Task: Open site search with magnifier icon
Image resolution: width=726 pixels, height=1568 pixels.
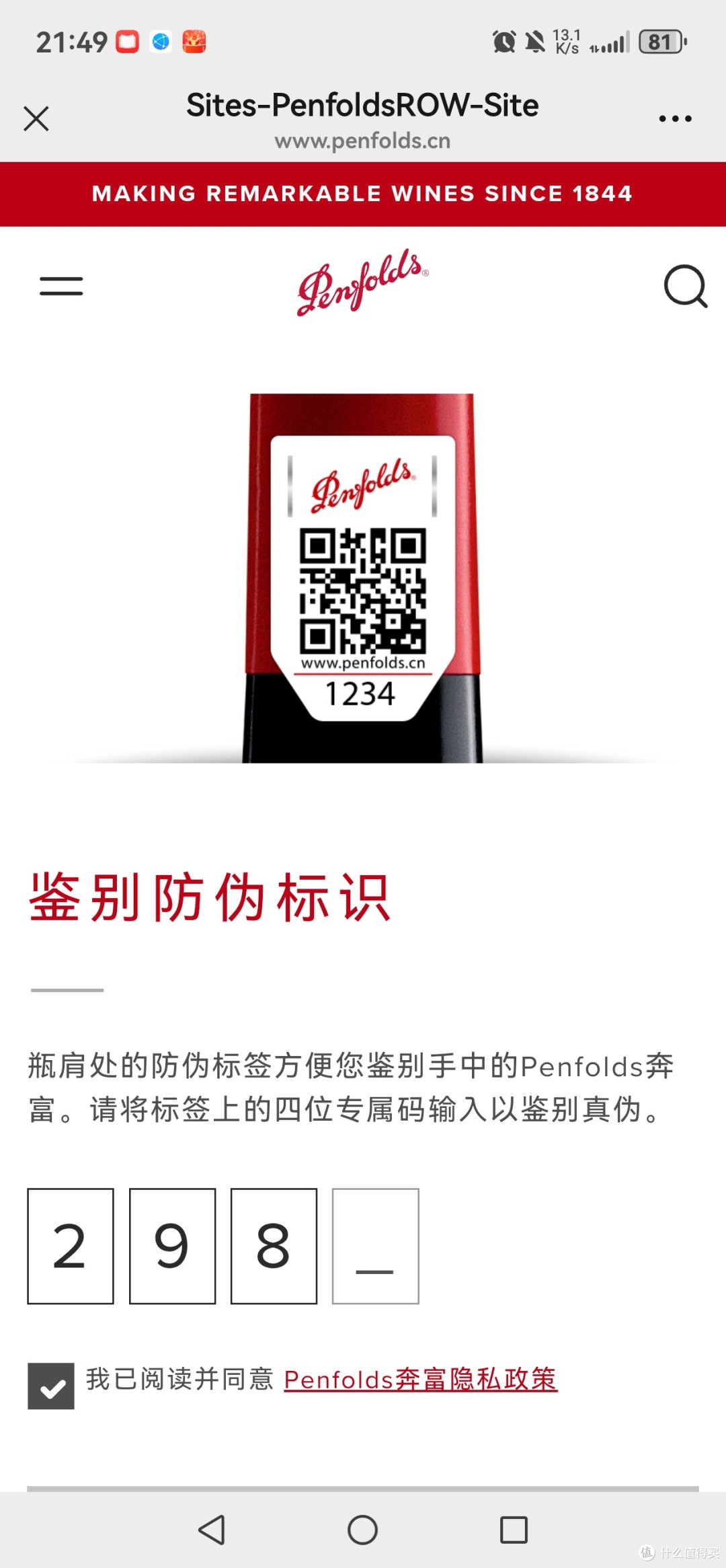Action: point(685,286)
